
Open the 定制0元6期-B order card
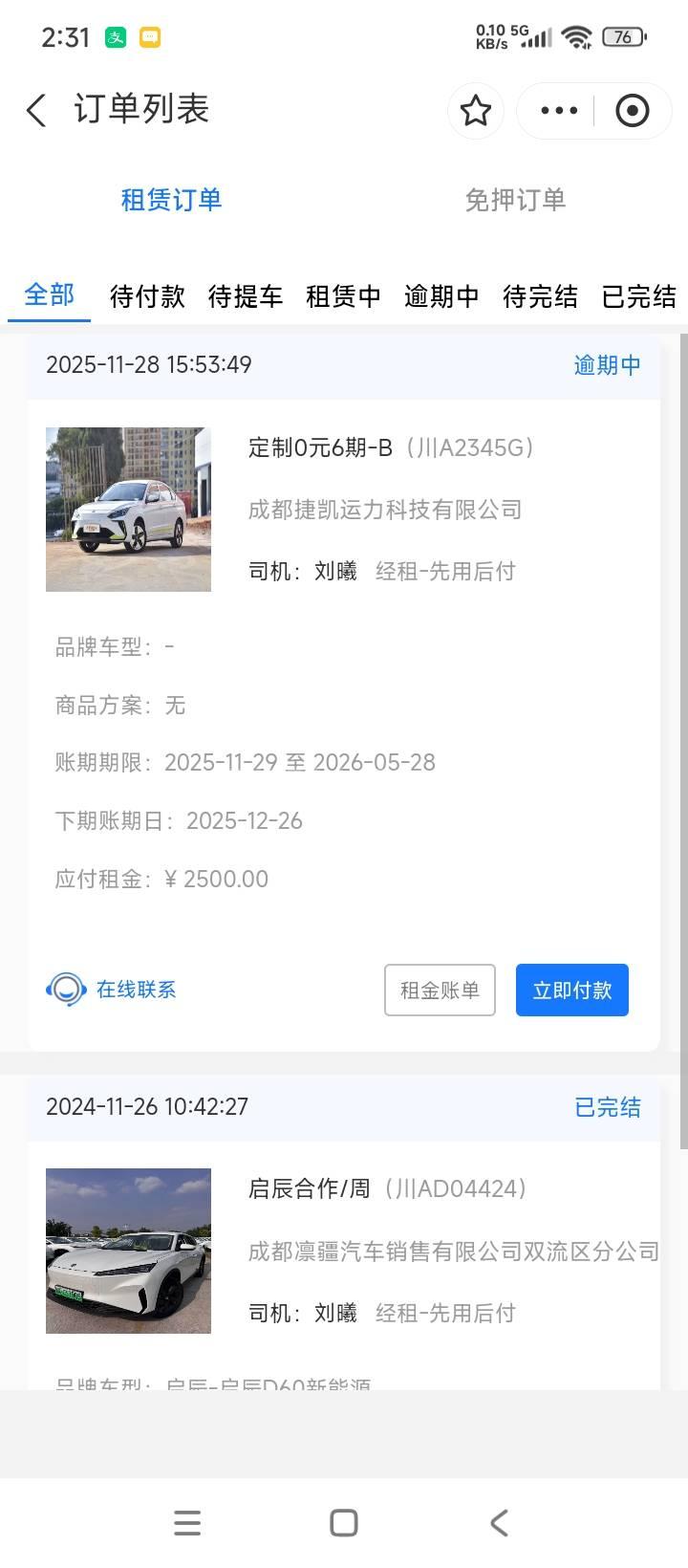(x=390, y=447)
